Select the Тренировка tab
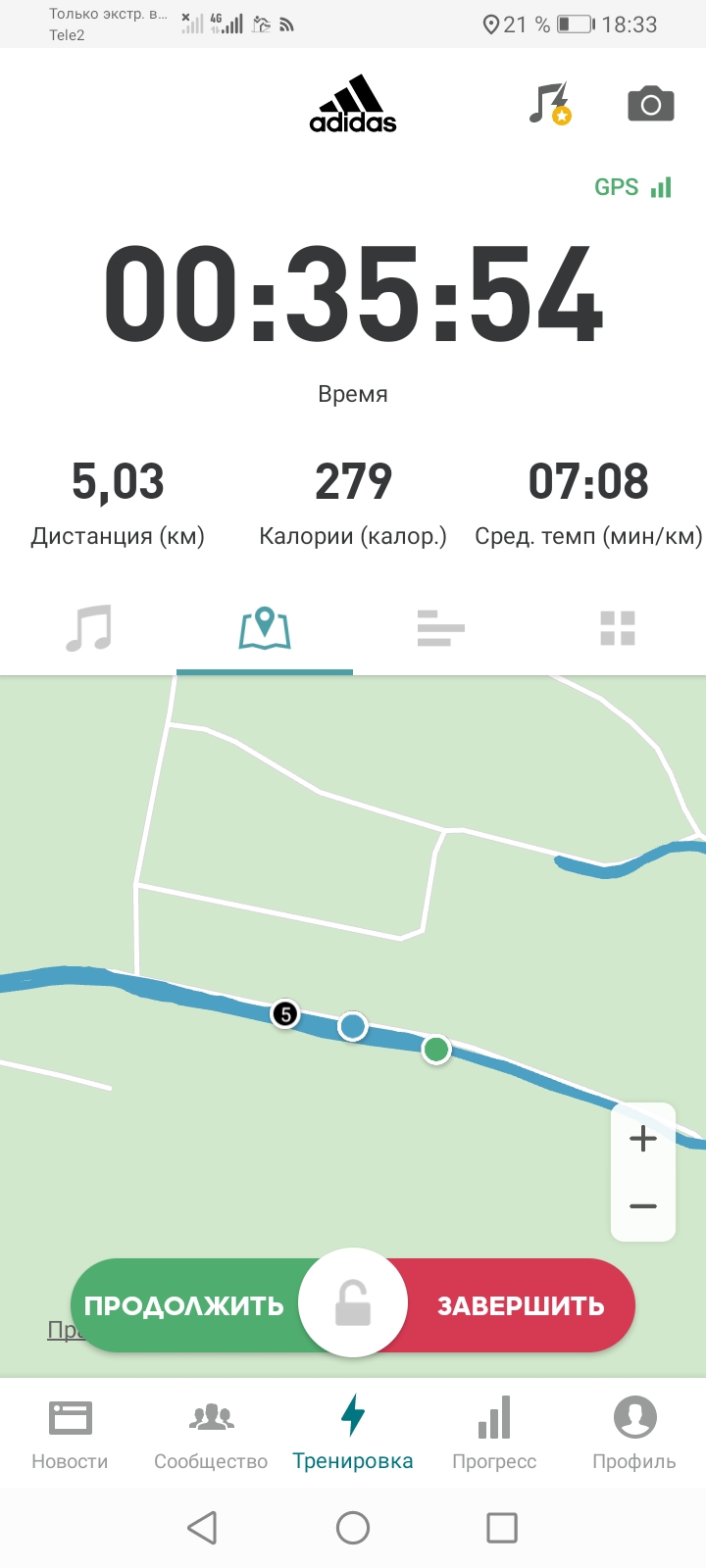706x1568 pixels. [353, 1435]
